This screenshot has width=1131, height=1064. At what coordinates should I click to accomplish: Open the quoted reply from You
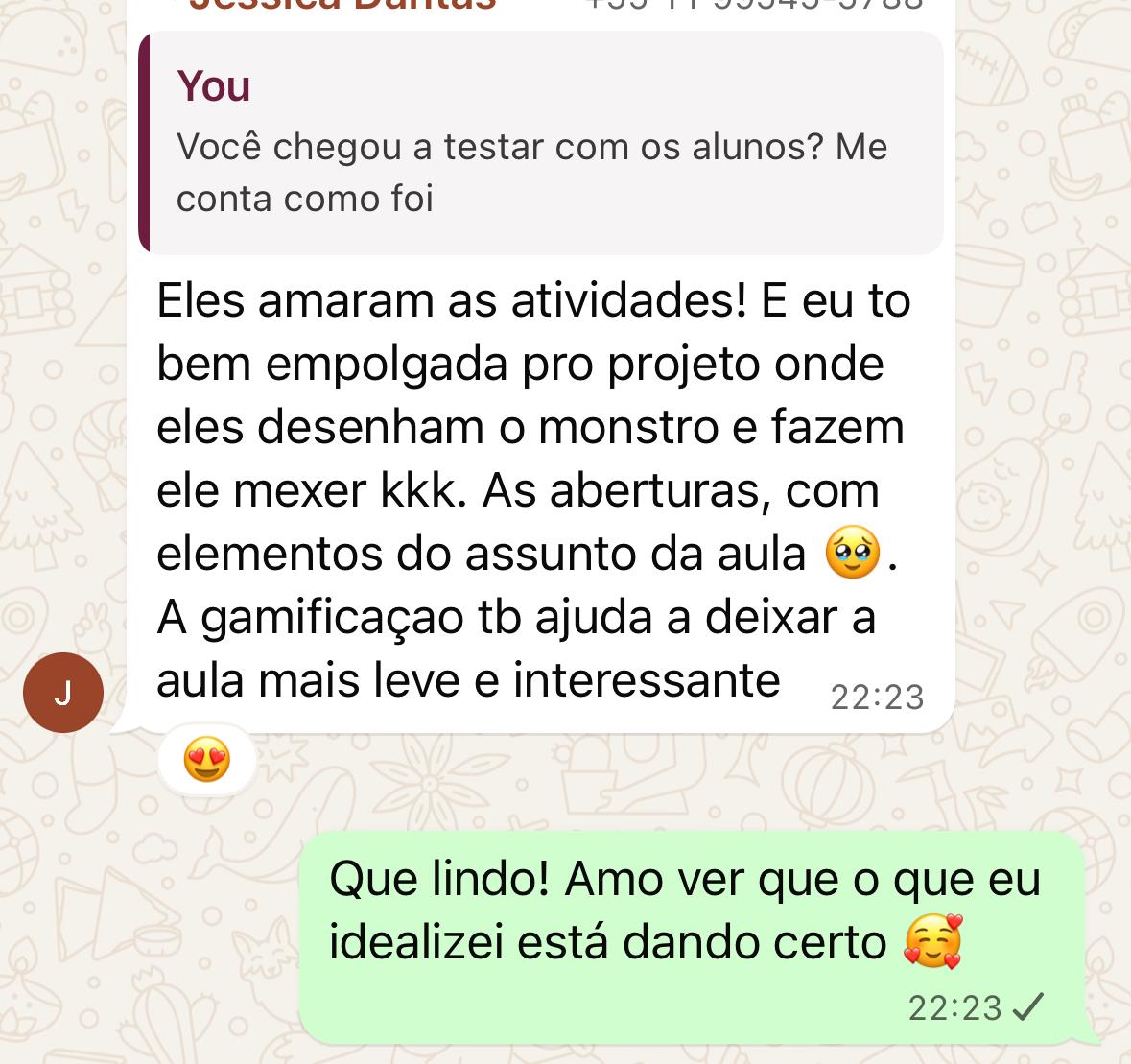[540, 144]
